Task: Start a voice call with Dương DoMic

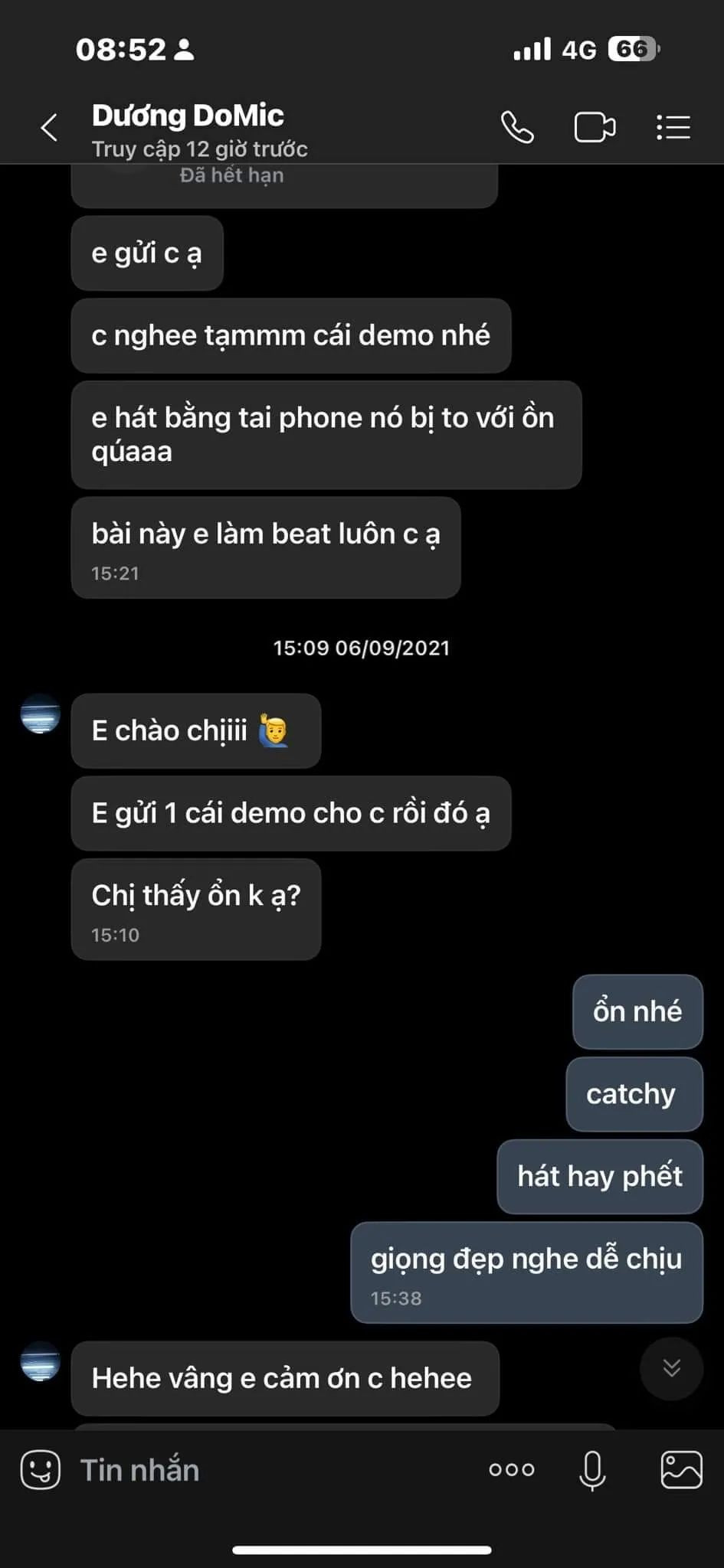Action: 517,127
